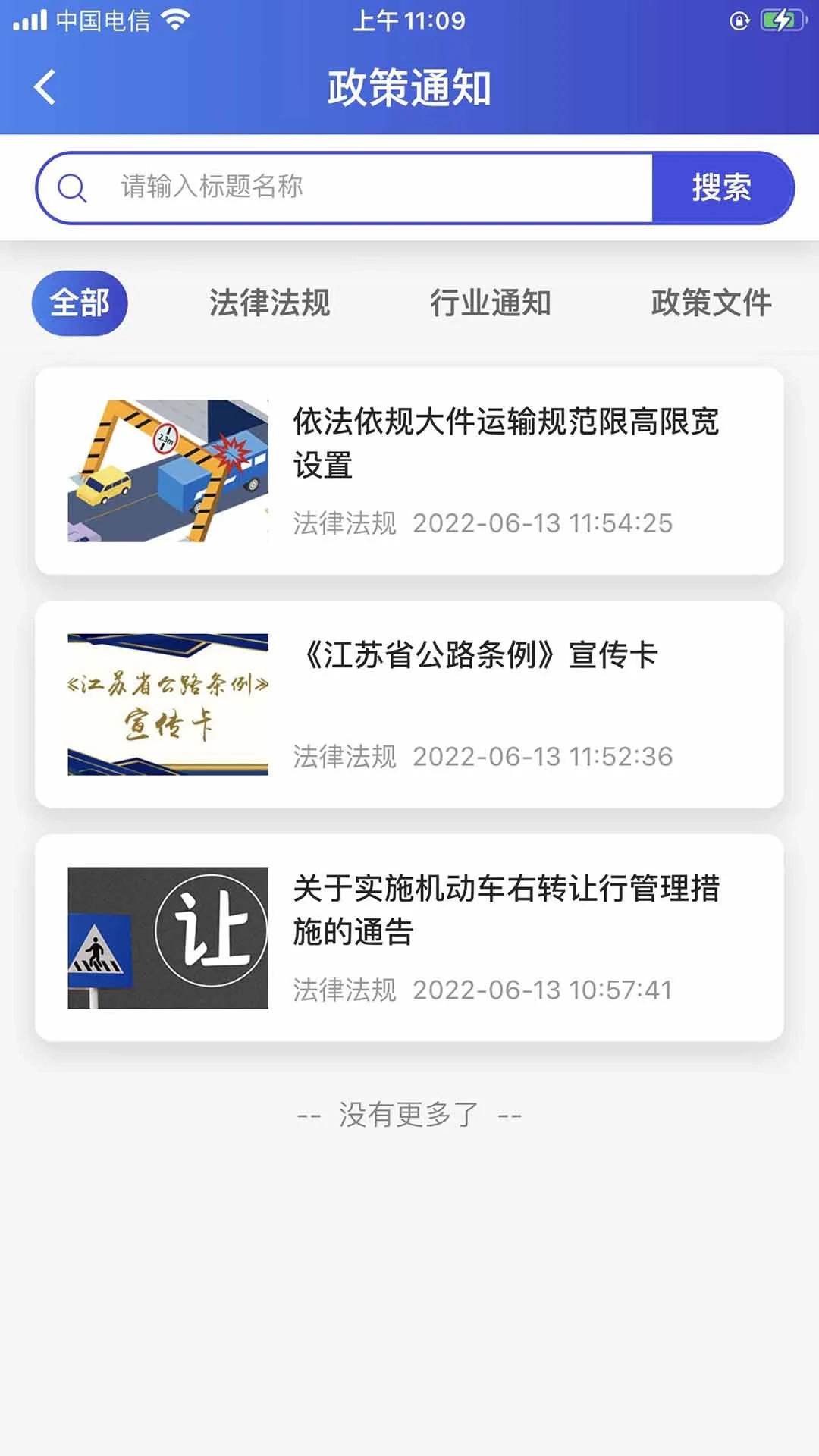
Task: Open 依法依规大件运输规范限高限宽设置 article
Action: [x=508, y=444]
